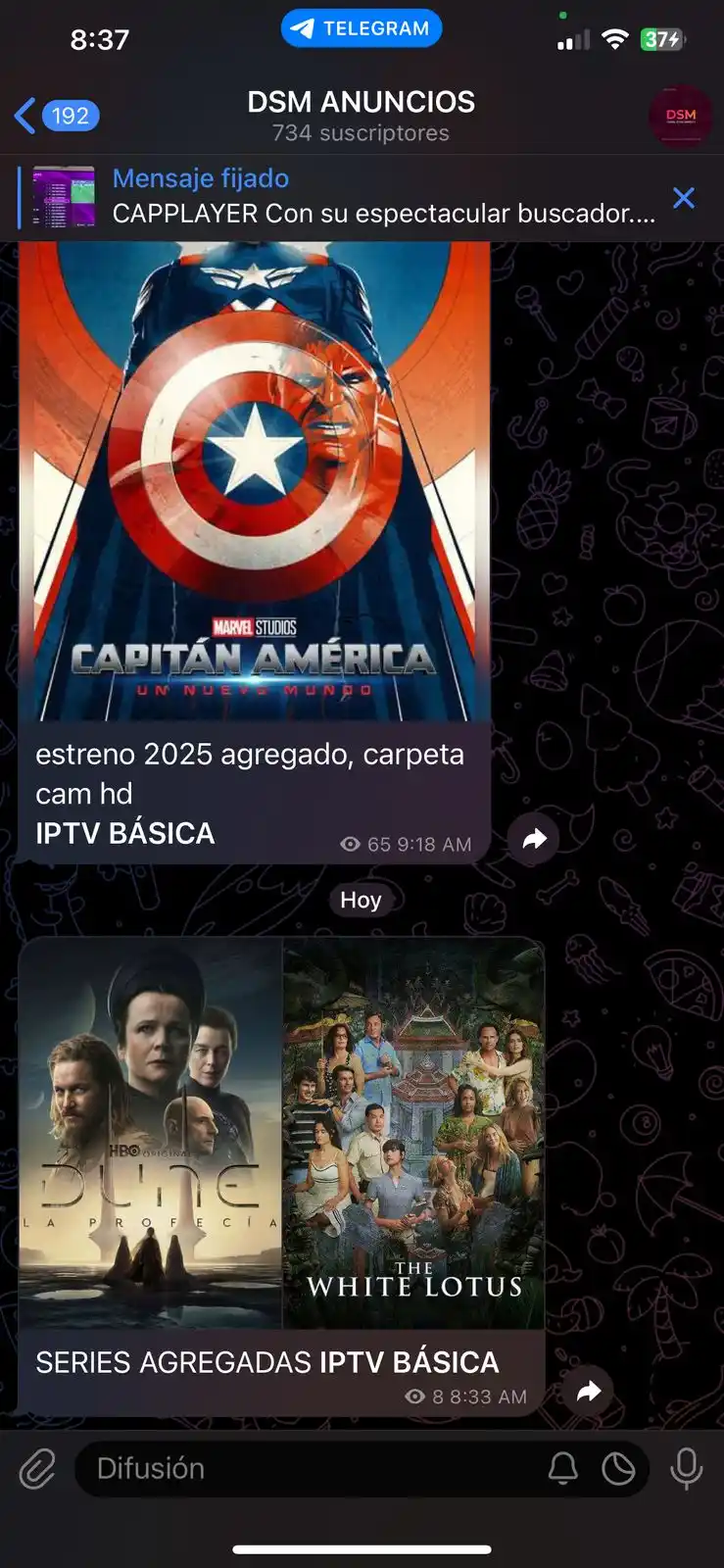Focus the Difusión message field

click(x=304, y=1469)
